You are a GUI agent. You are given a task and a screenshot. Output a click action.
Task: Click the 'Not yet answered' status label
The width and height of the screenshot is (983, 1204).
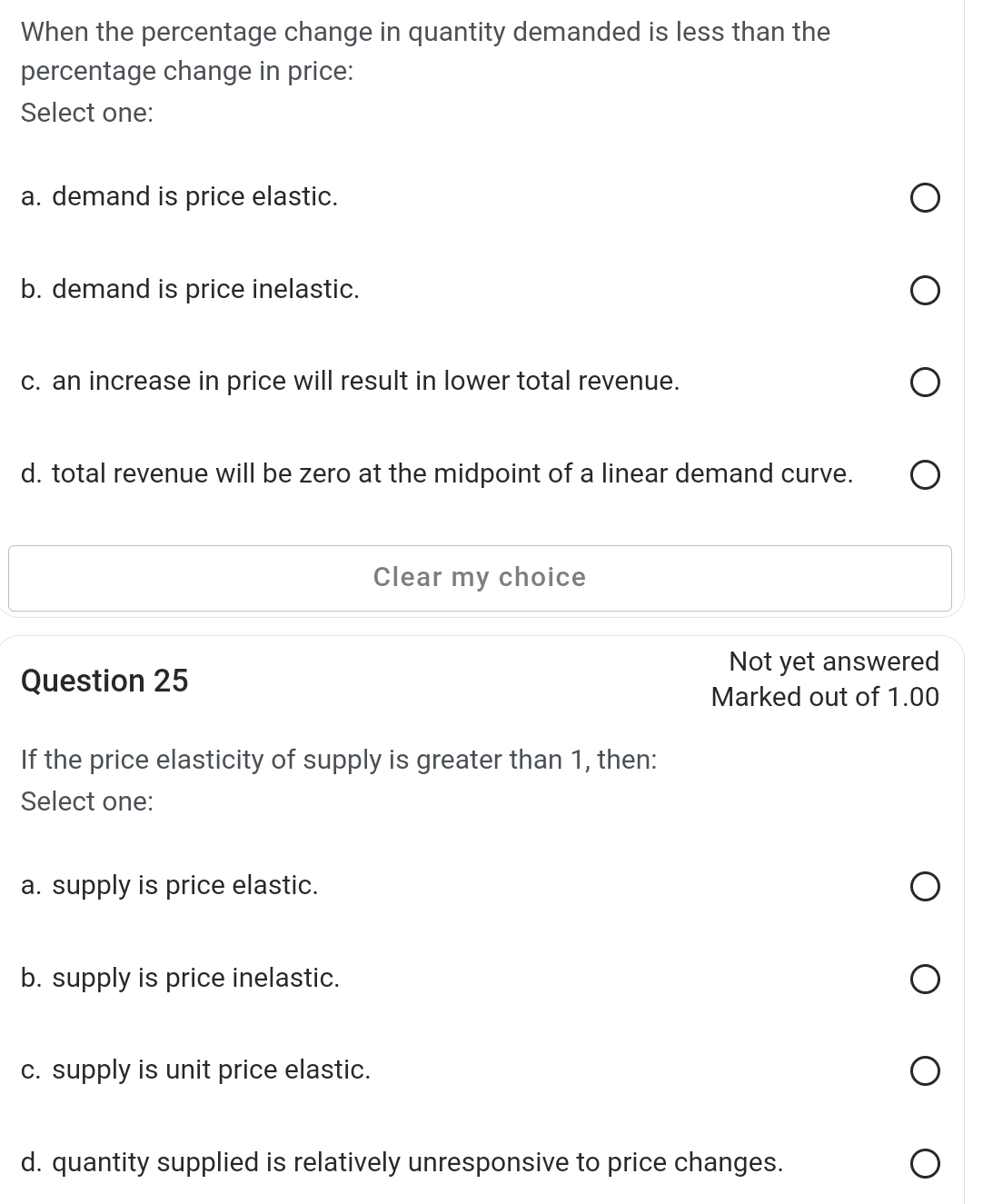[831, 662]
